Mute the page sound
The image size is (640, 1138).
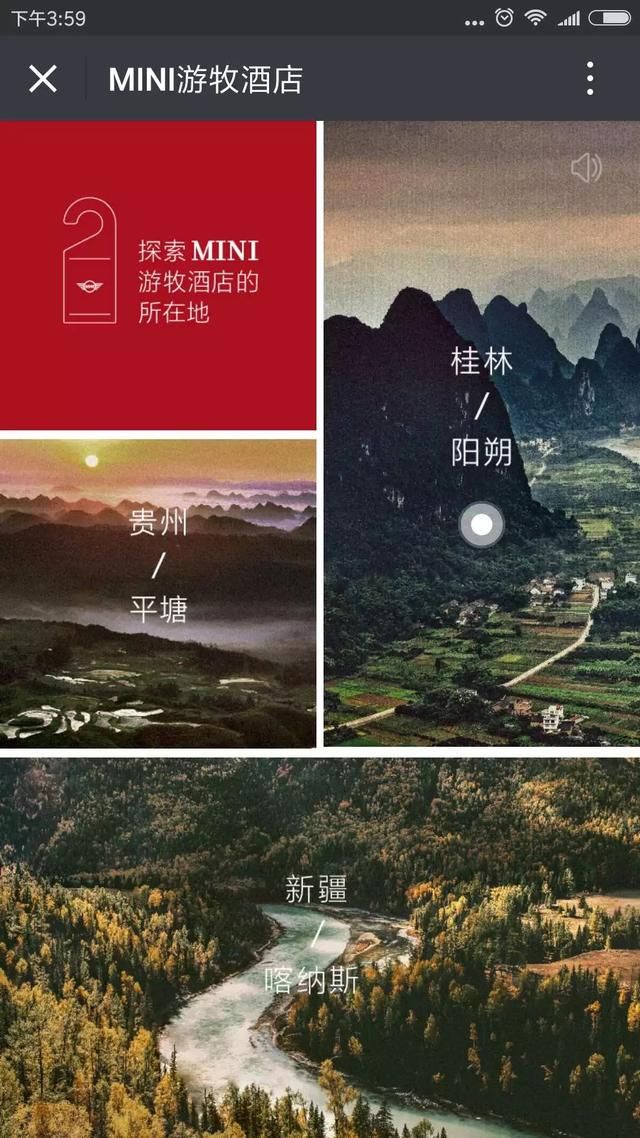[586, 168]
